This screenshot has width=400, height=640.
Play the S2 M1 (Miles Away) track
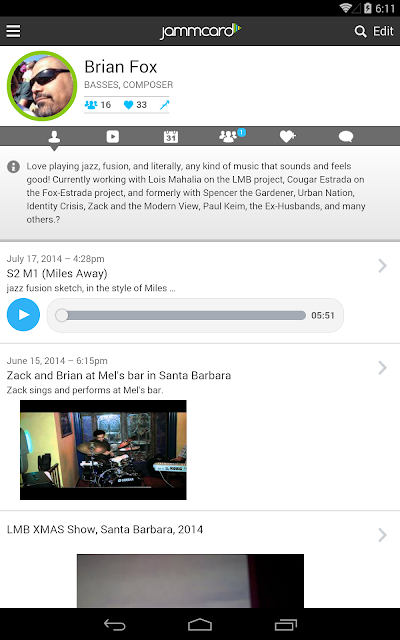pyautogui.click(x=23, y=315)
